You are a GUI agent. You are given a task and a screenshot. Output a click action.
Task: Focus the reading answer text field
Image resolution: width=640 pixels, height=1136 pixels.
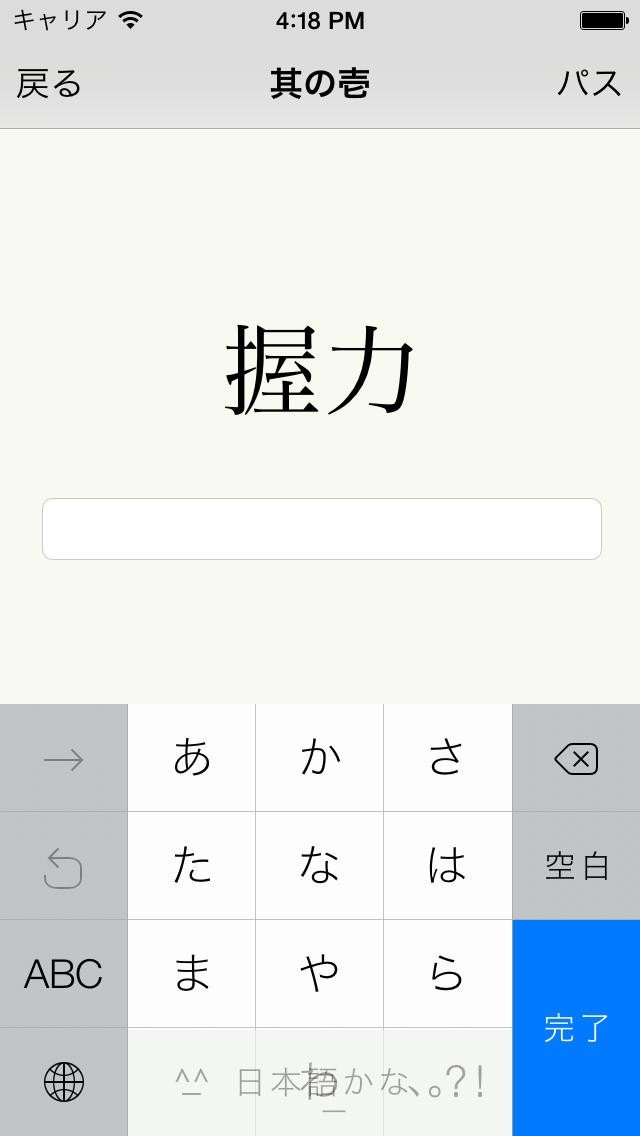tap(322, 529)
